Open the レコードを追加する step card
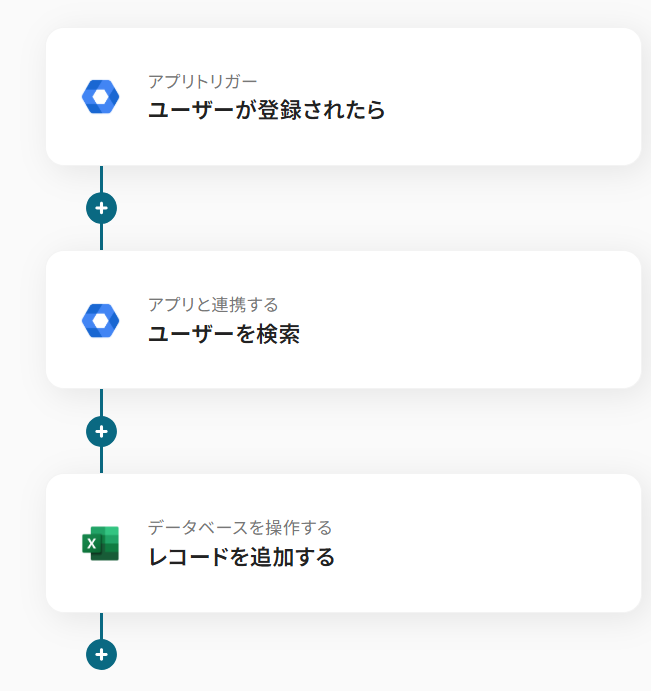 pos(343,543)
